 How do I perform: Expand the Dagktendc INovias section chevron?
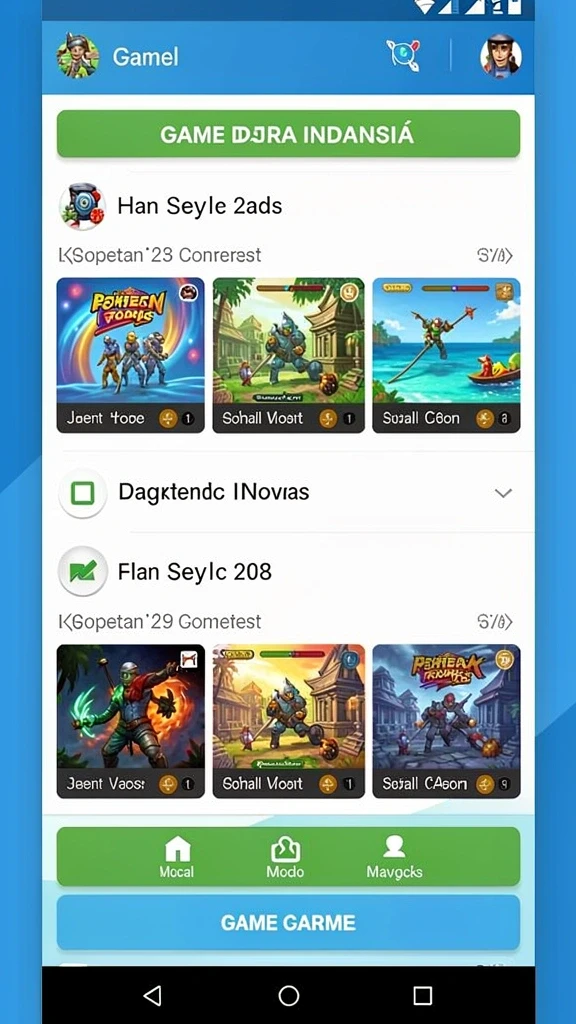pos(503,493)
